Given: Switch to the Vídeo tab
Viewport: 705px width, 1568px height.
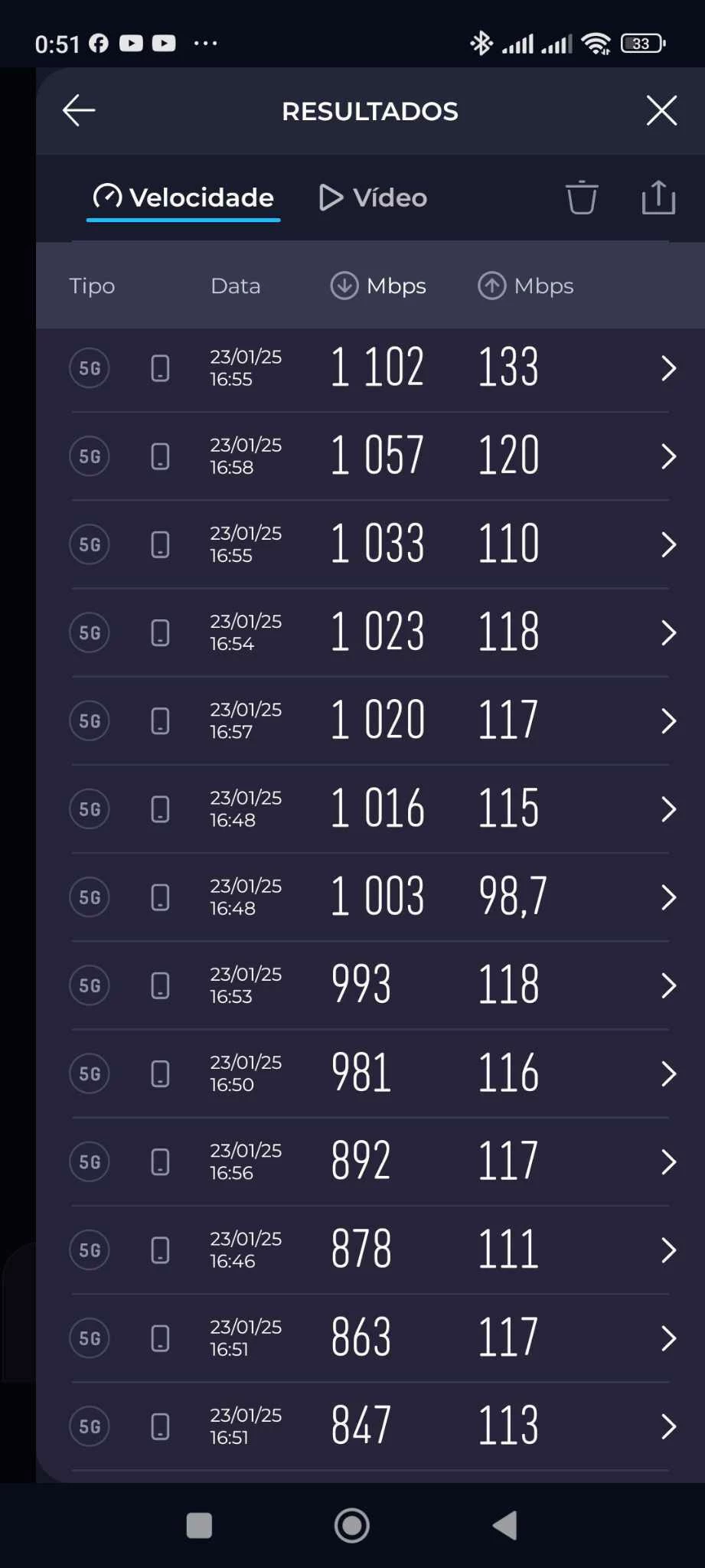Looking at the screenshot, I should tap(373, 198).
